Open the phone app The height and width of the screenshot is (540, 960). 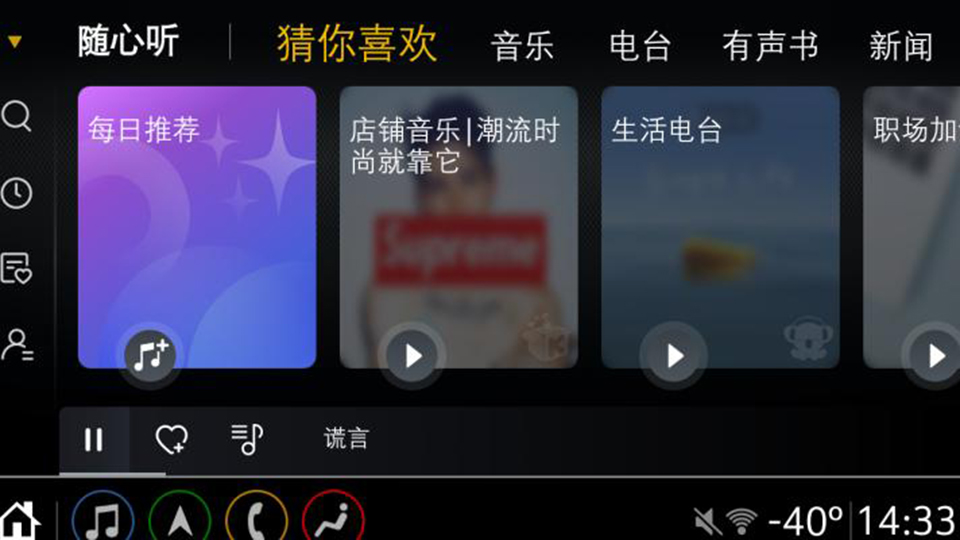tap(257, 520)
